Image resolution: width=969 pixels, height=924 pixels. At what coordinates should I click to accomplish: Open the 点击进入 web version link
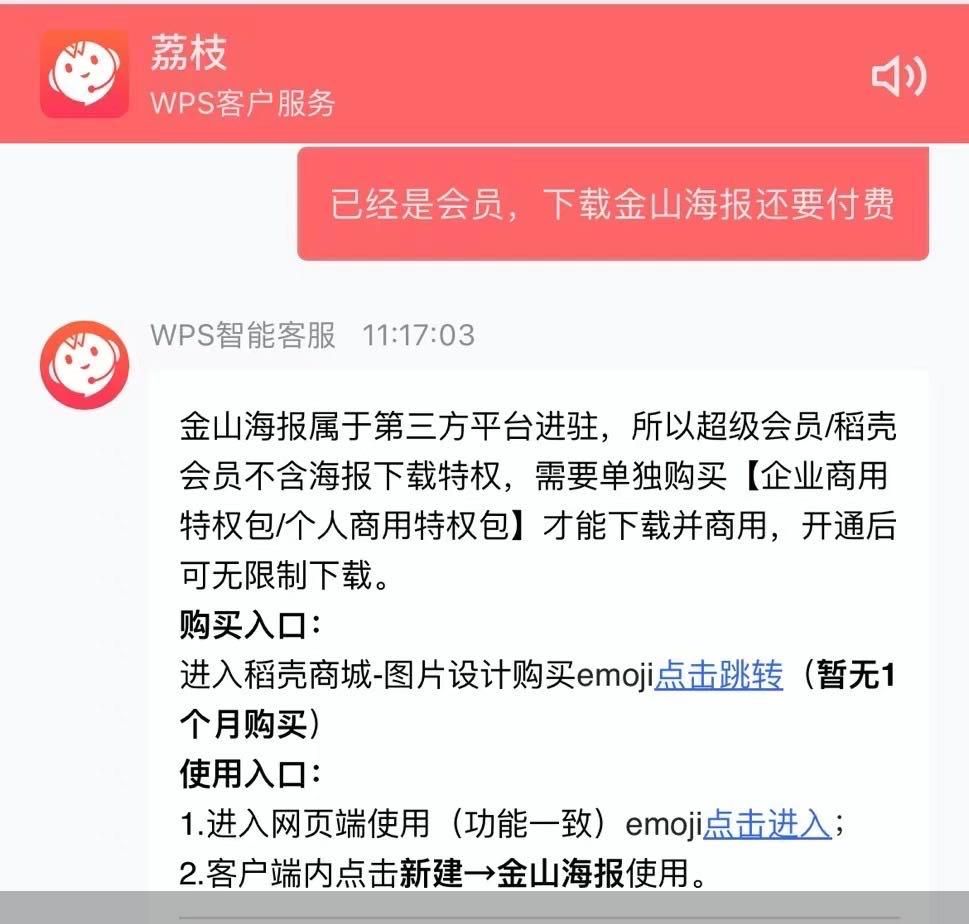(767, 824)
